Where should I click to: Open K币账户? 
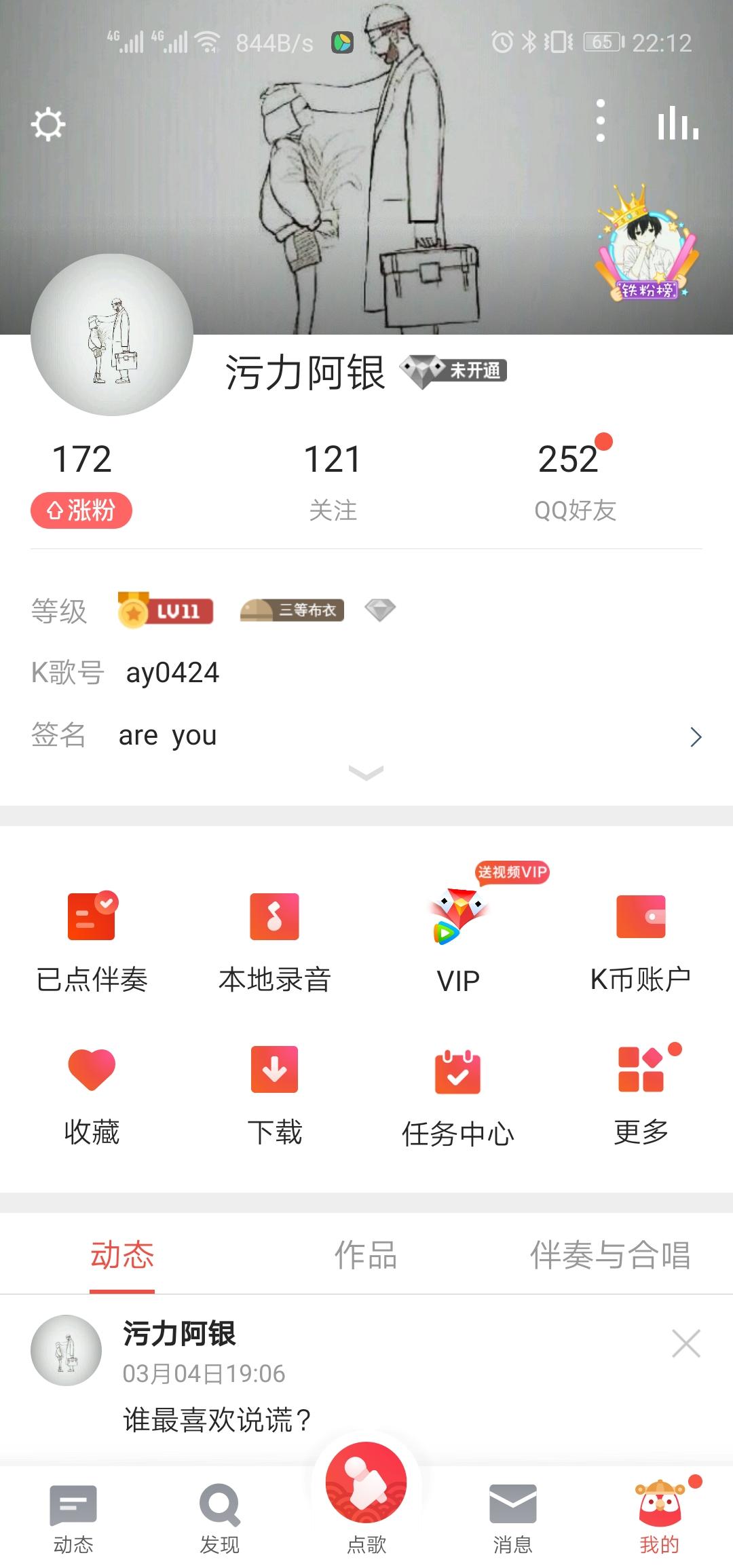click(x=641, y=942)
